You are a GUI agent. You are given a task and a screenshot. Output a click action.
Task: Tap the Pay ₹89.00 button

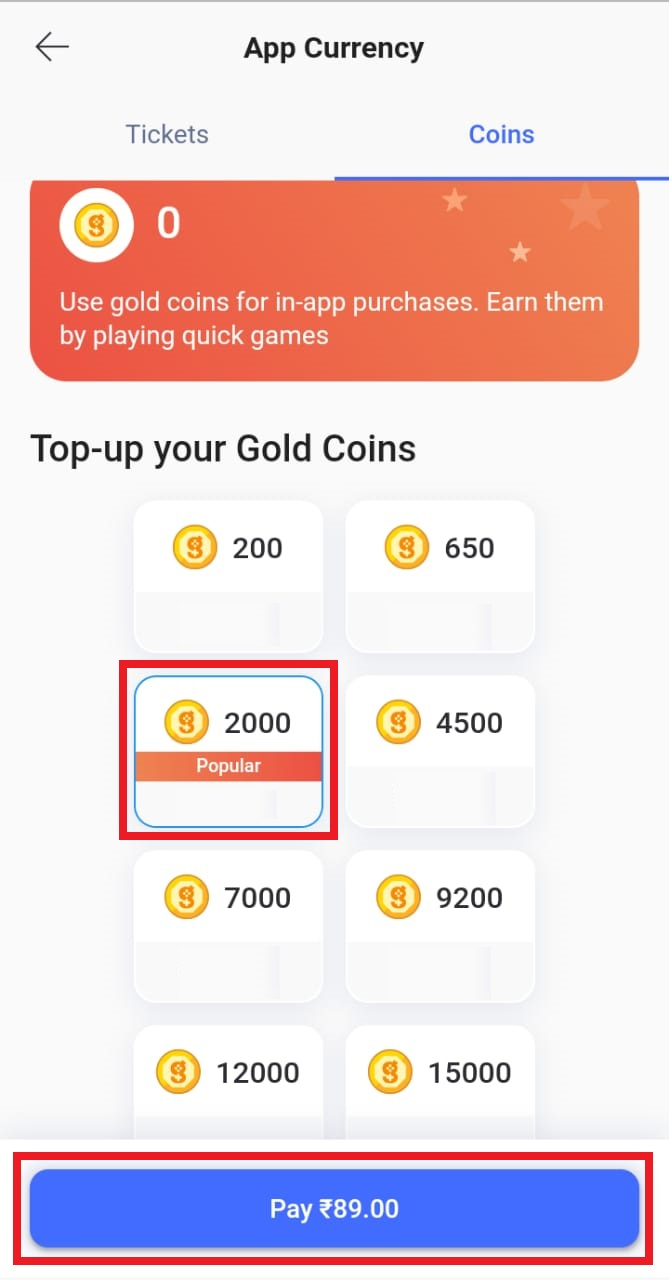(334, 1209)
